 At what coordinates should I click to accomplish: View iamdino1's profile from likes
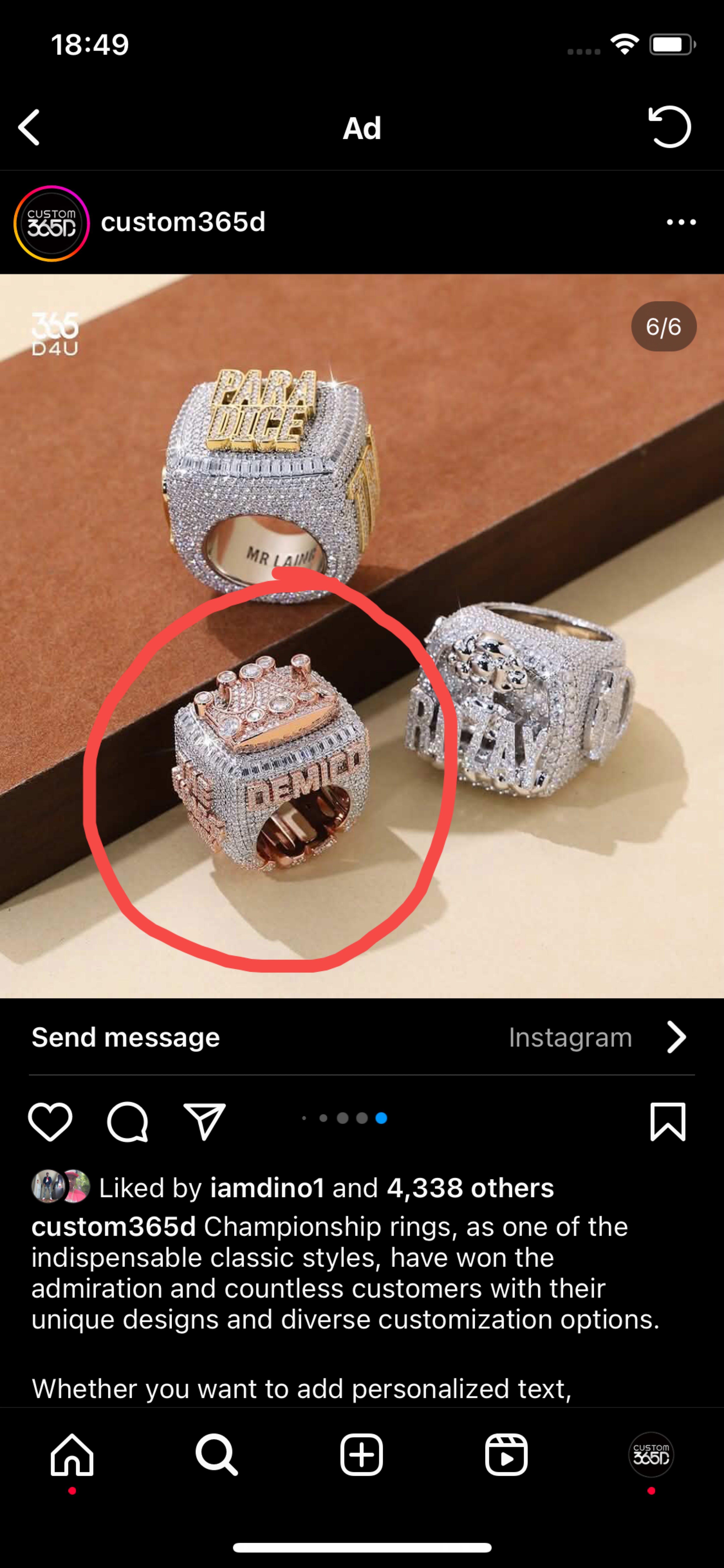266,1188
